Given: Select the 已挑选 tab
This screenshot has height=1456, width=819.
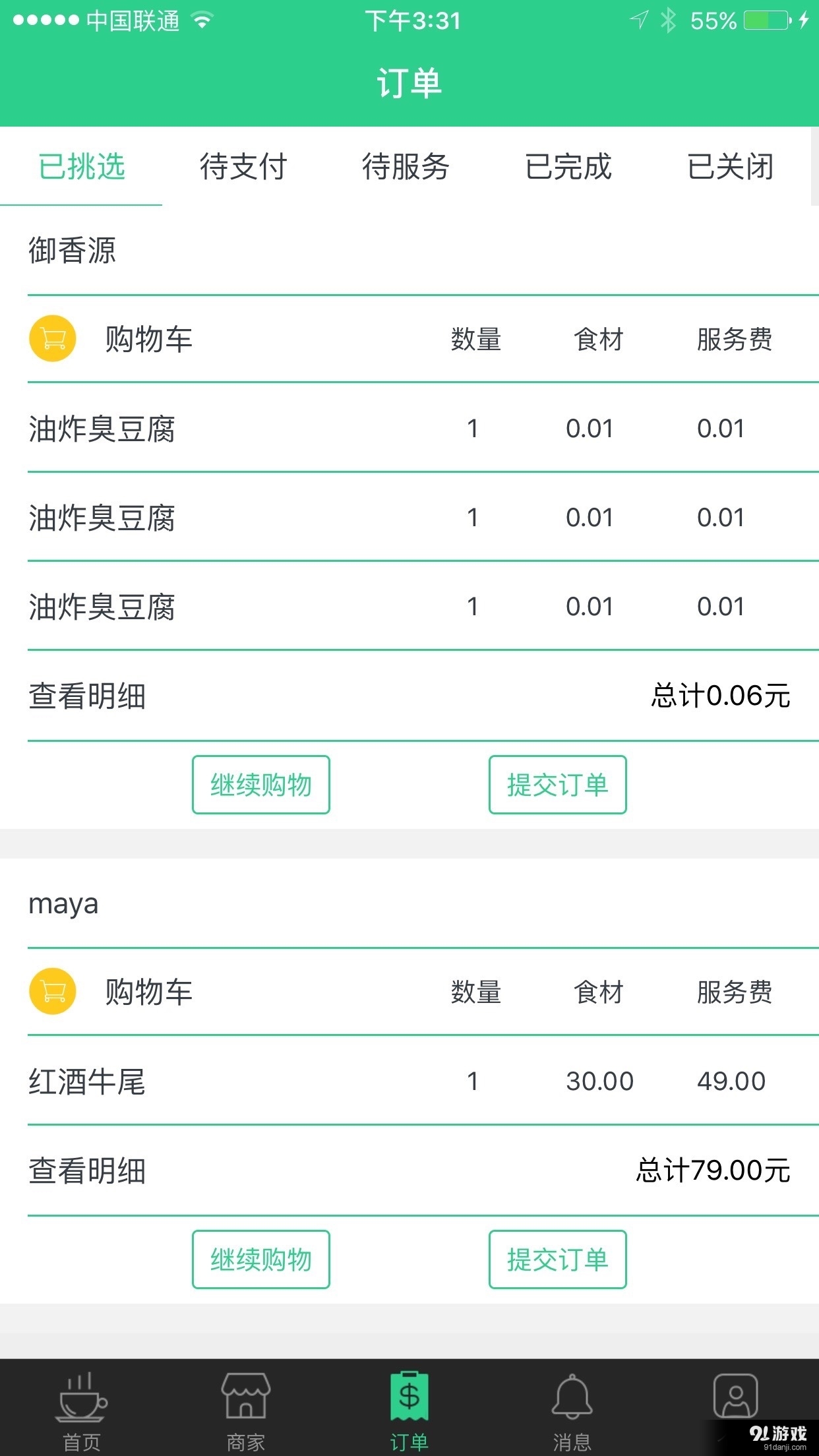Looking at the screenshot, I should pos(81,168).
